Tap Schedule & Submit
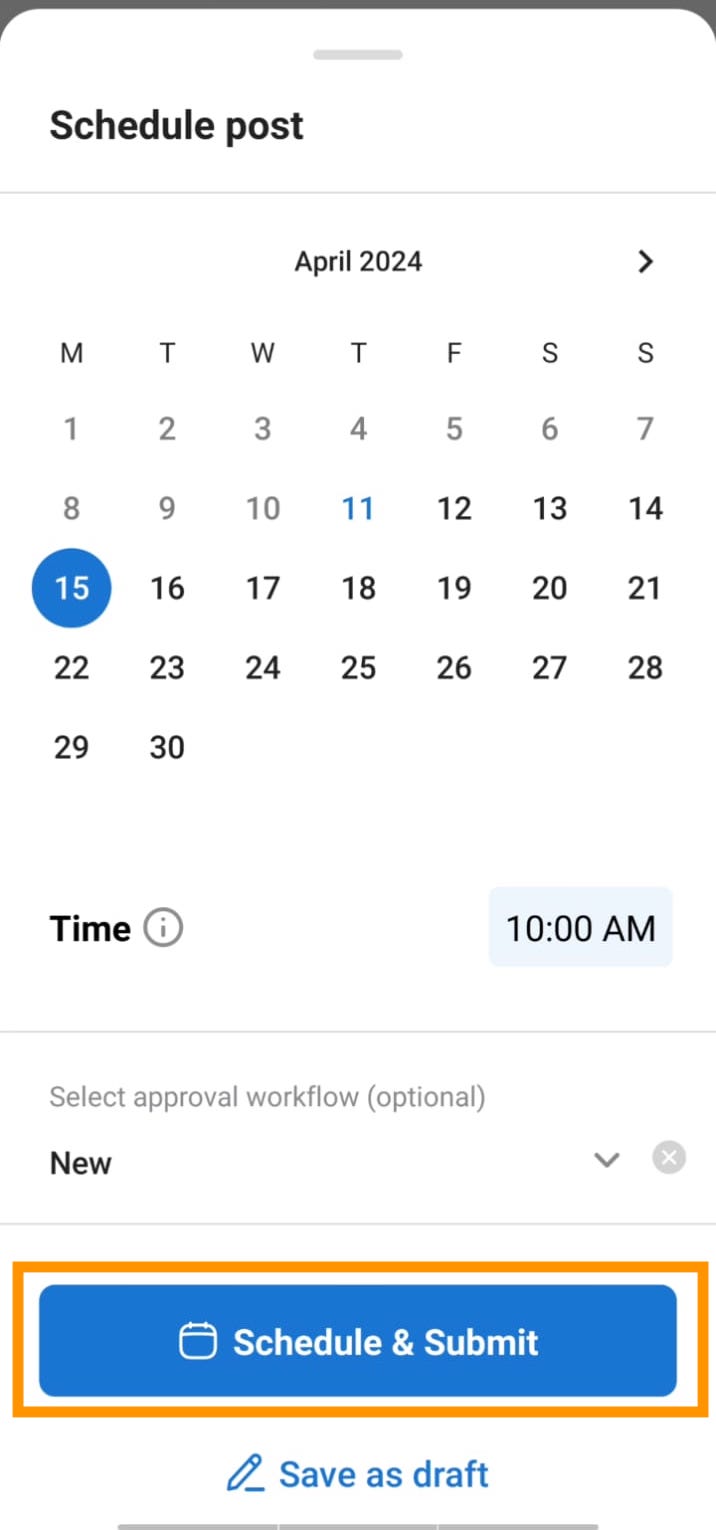 358,1341
